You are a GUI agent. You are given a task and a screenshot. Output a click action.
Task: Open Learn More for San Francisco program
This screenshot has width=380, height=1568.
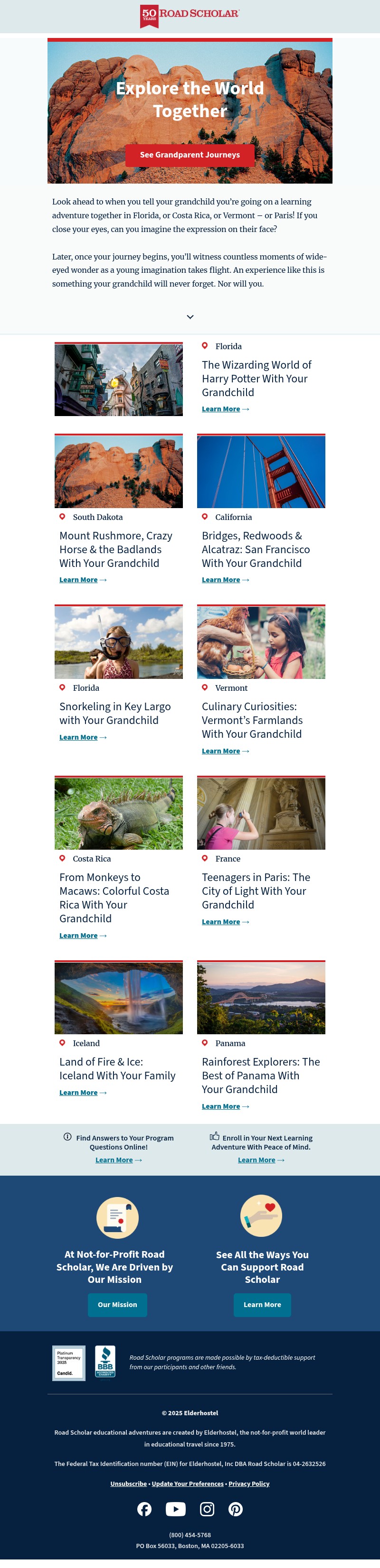pyautogui.click(x=221, y=580)
